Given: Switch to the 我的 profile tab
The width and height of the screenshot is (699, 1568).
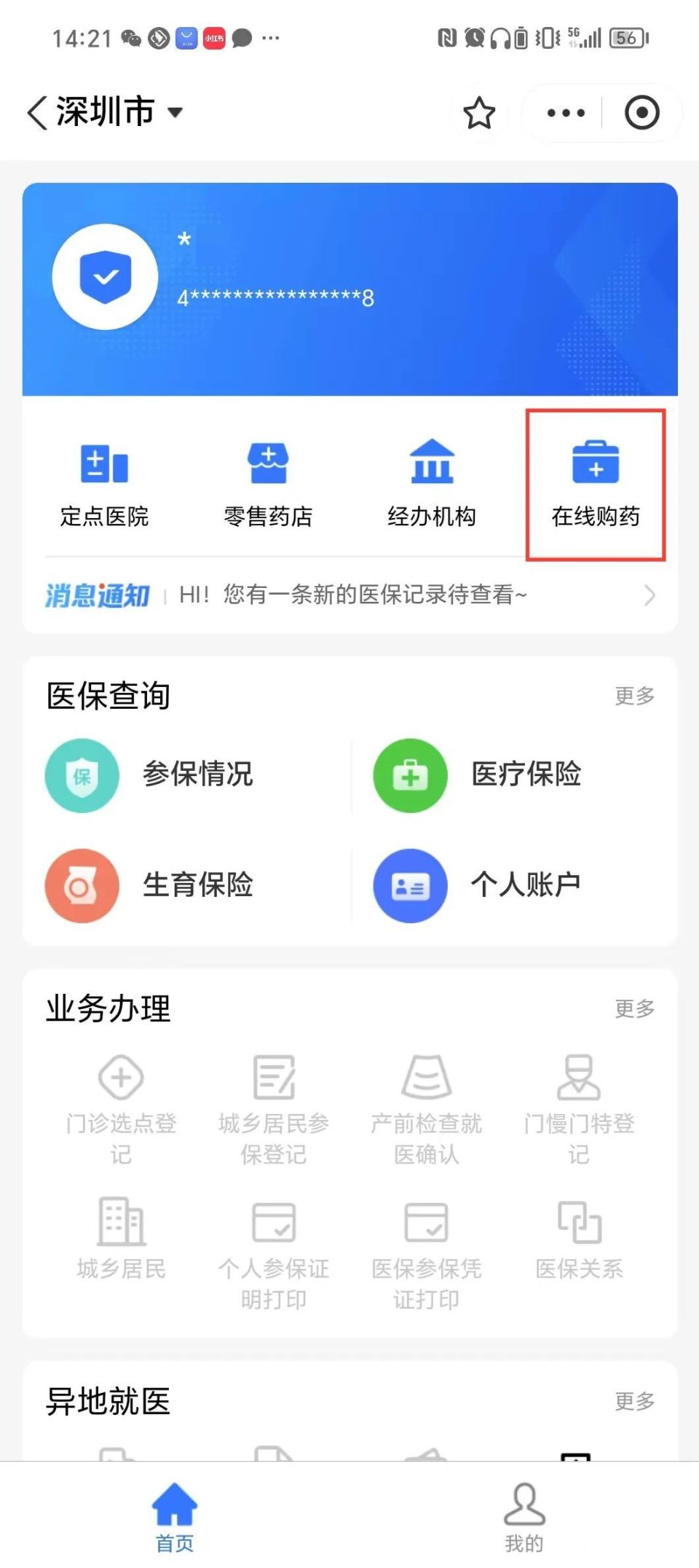Looking at the screenshot, I should (524, 1519).
